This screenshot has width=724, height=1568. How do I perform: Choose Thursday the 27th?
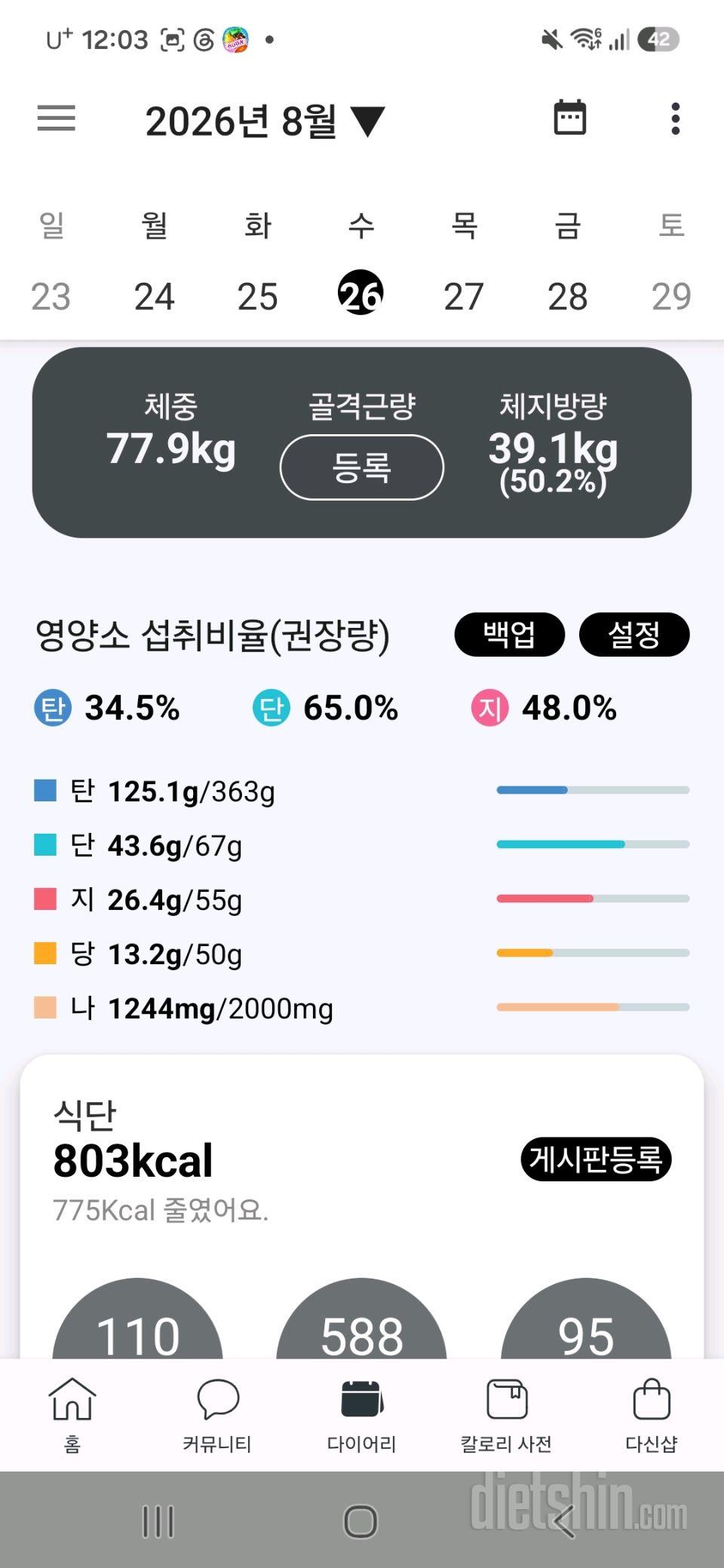[463, 296]
